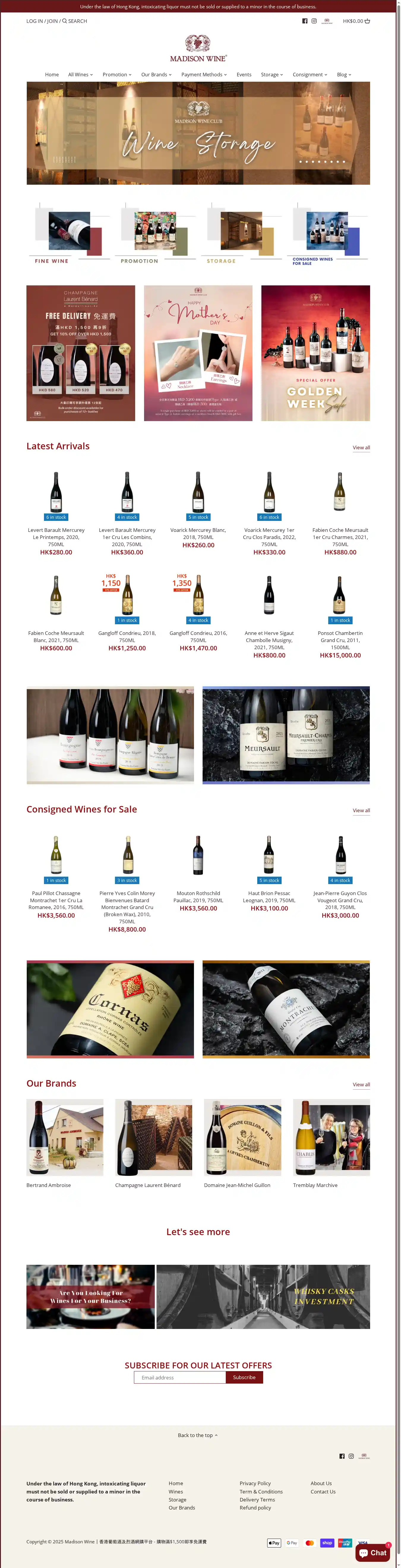Open the Facebook icon in the header
401x1568 pixels.
[x=305, y=21]
